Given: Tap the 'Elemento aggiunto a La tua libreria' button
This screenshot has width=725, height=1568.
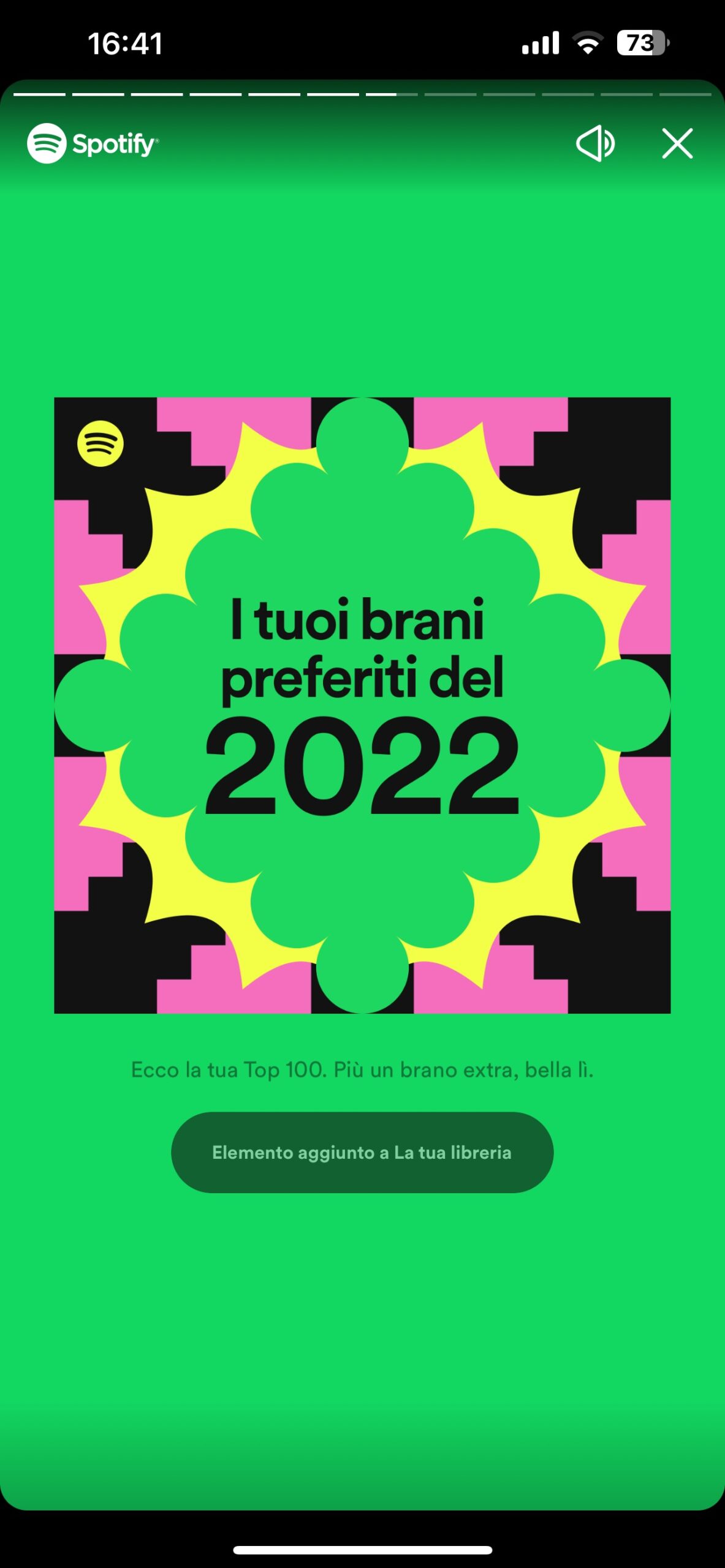Looking at the screenshot, I should pyautogui.click(x=362, y=1152).
